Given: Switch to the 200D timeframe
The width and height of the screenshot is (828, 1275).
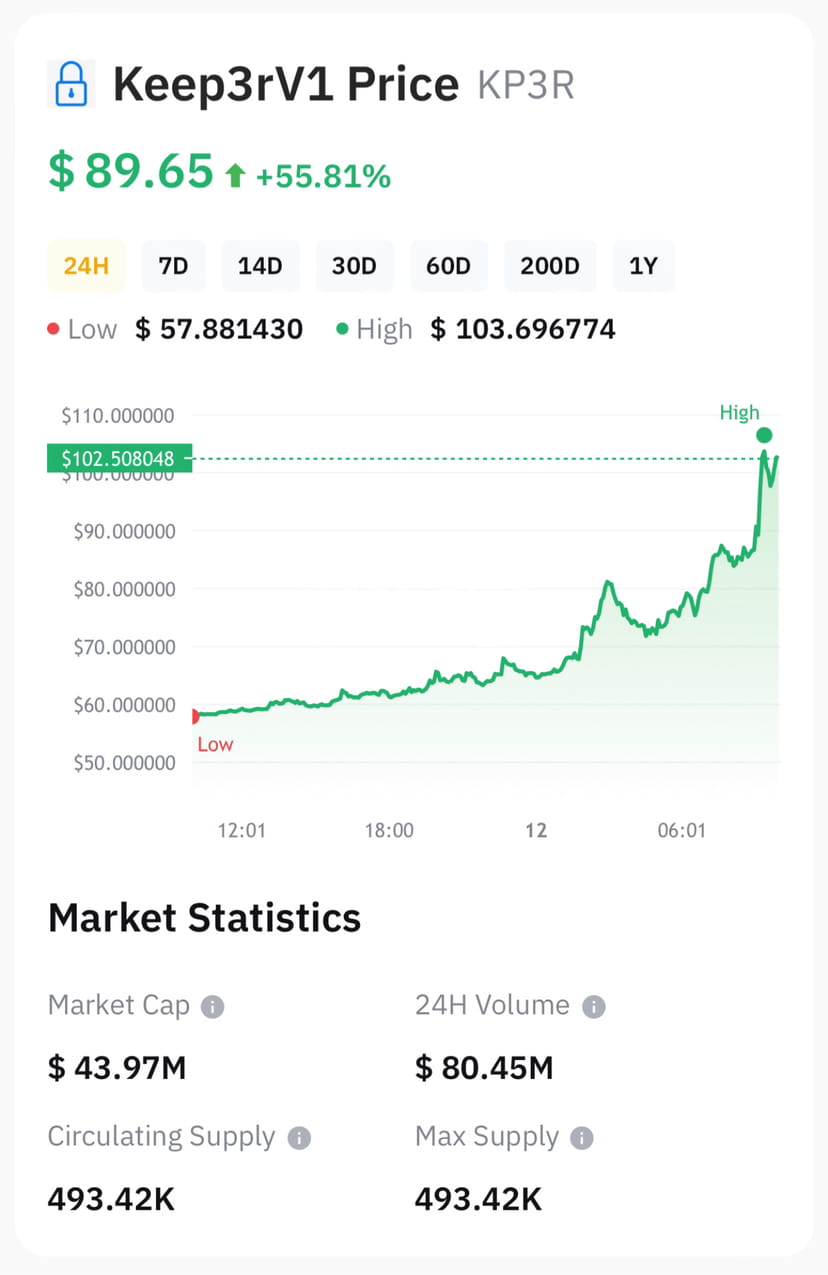Looking at the screenshot, I should [x=549, y=265].
